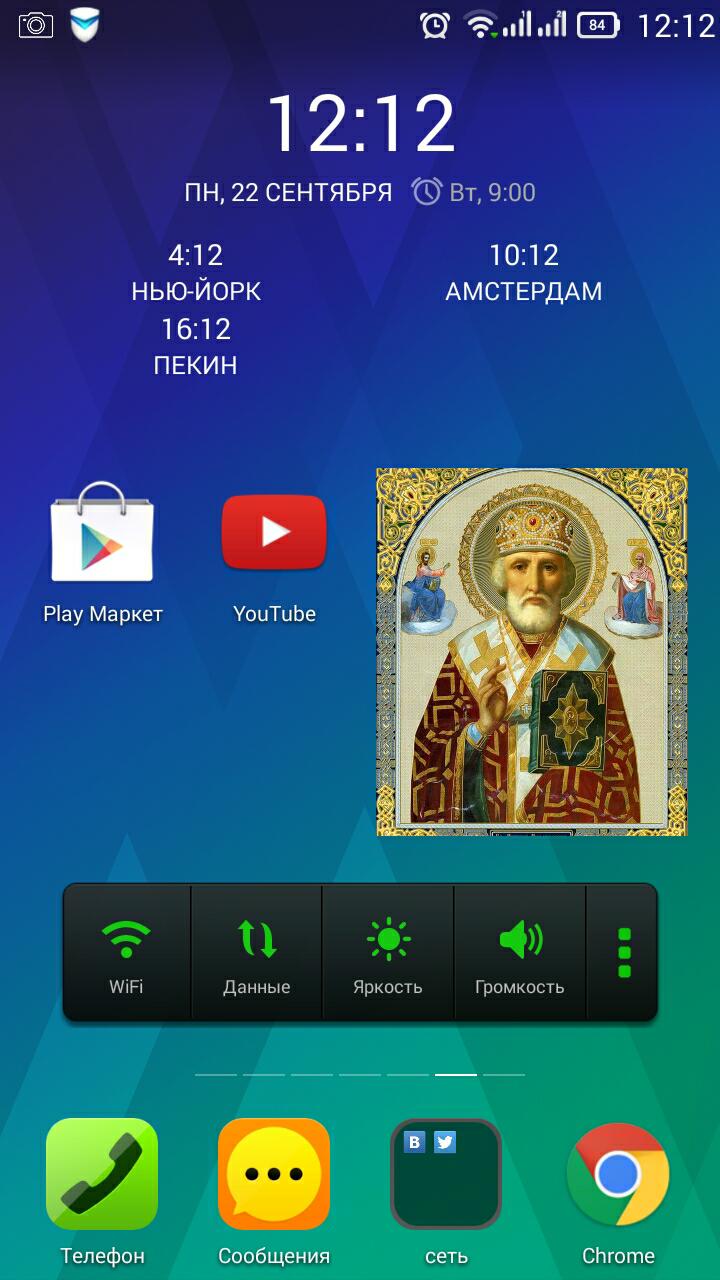Tap the saint icon photo widget
720x1280 pixels.
click(x=532, y=652)
